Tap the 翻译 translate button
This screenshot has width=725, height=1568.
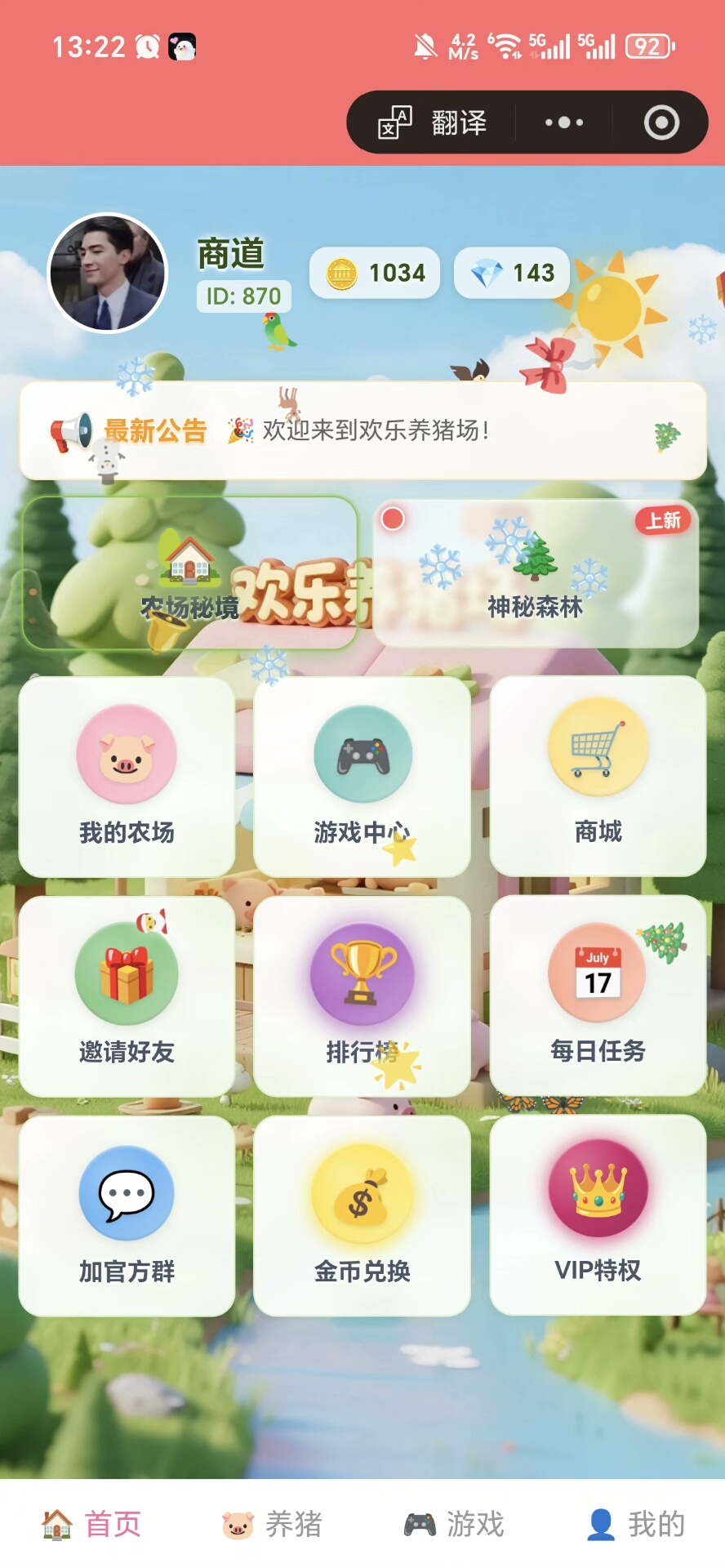(x=434, y=122)
